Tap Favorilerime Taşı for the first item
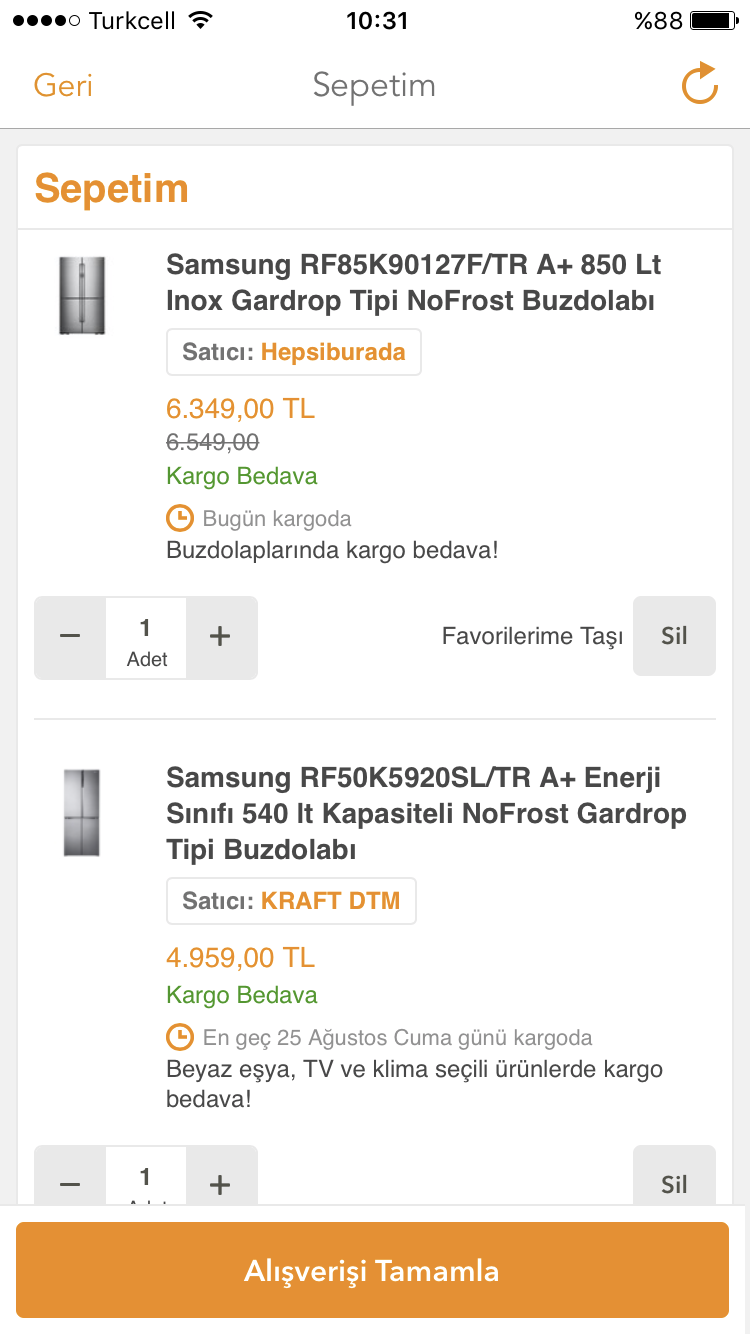The height and width of the screenshot is (1334, 750). [532, 637]
